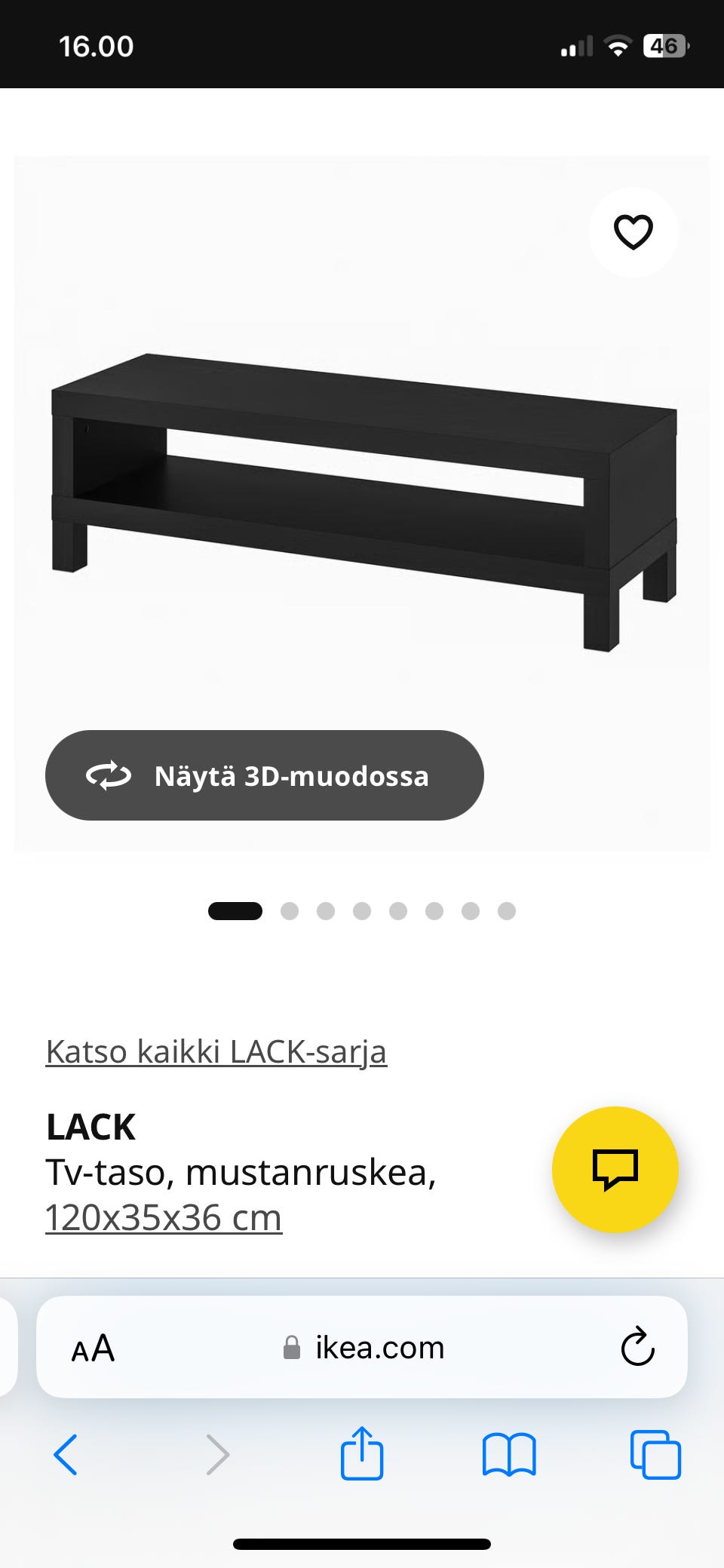This screenshot has height=1568, width=724.
Task: Add LACK tv-taso to favorites with heart
Action: [x=633, y=232]
